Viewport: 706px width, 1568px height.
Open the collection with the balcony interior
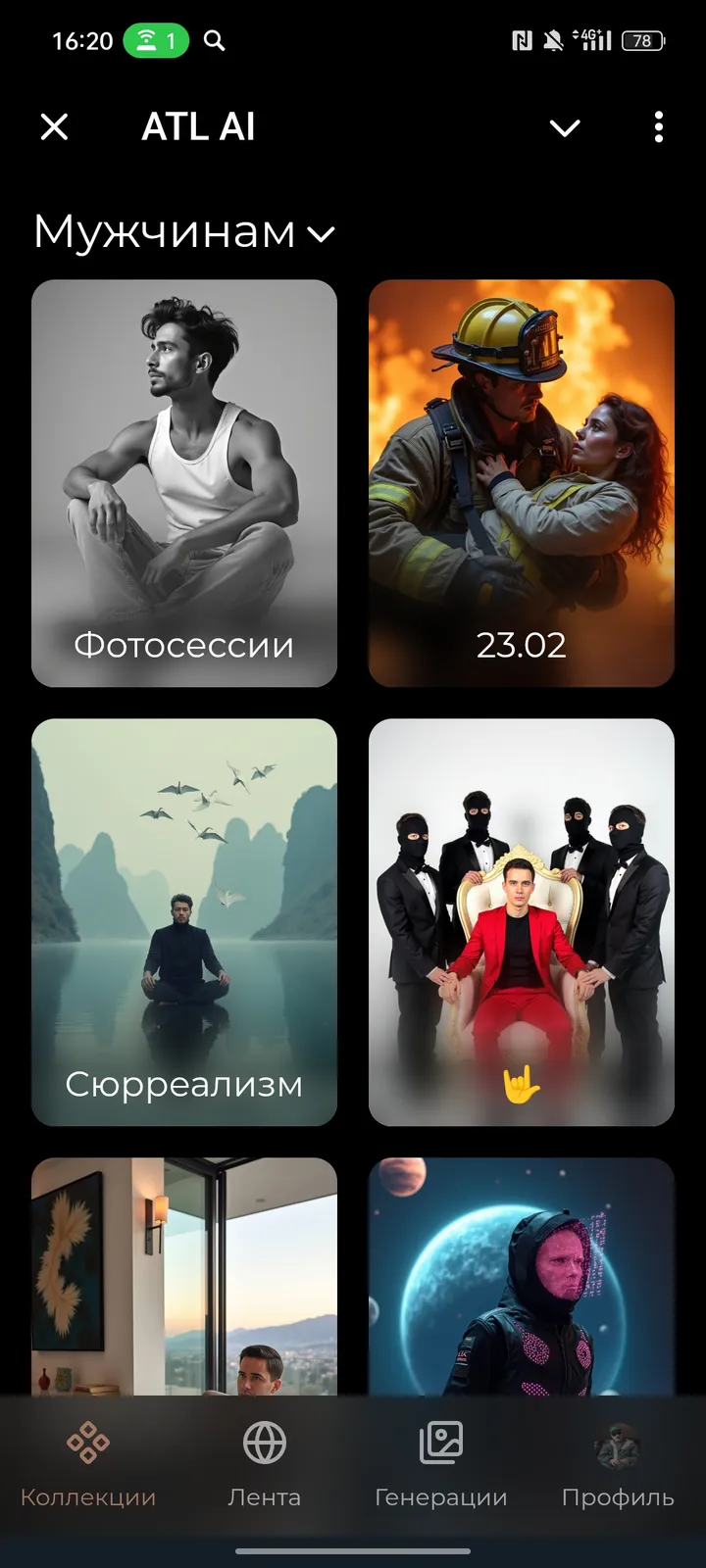coord(184,1274)
